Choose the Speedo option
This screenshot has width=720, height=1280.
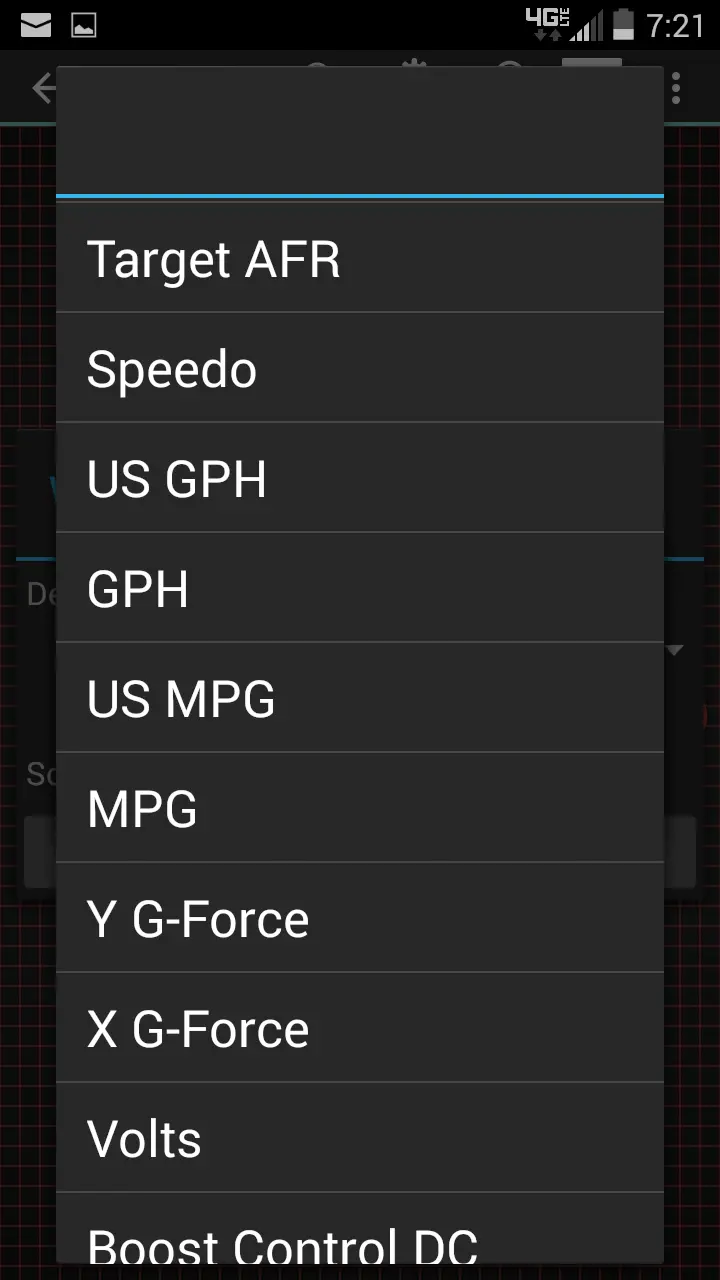[x=360, y=368]
